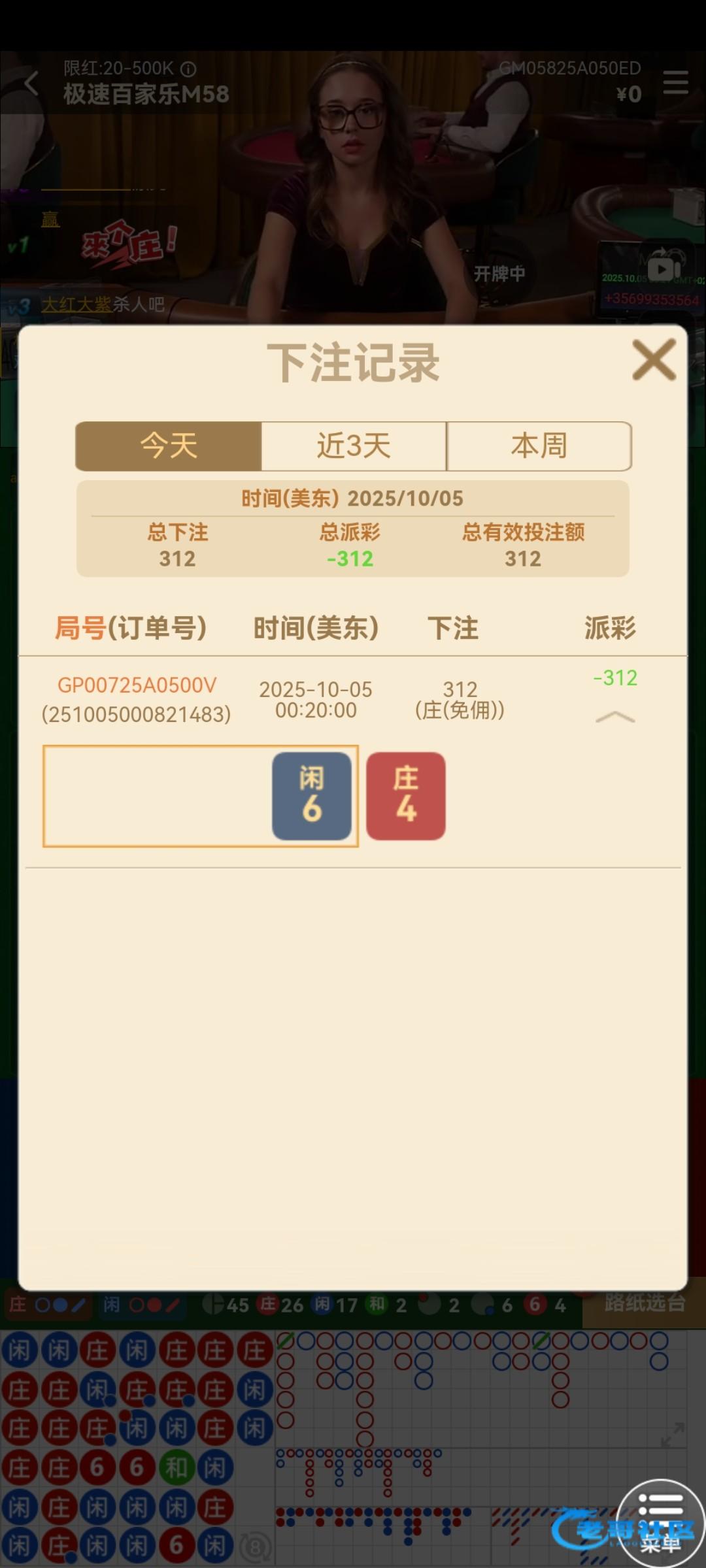Switch to the 近3天 tab

354,446
